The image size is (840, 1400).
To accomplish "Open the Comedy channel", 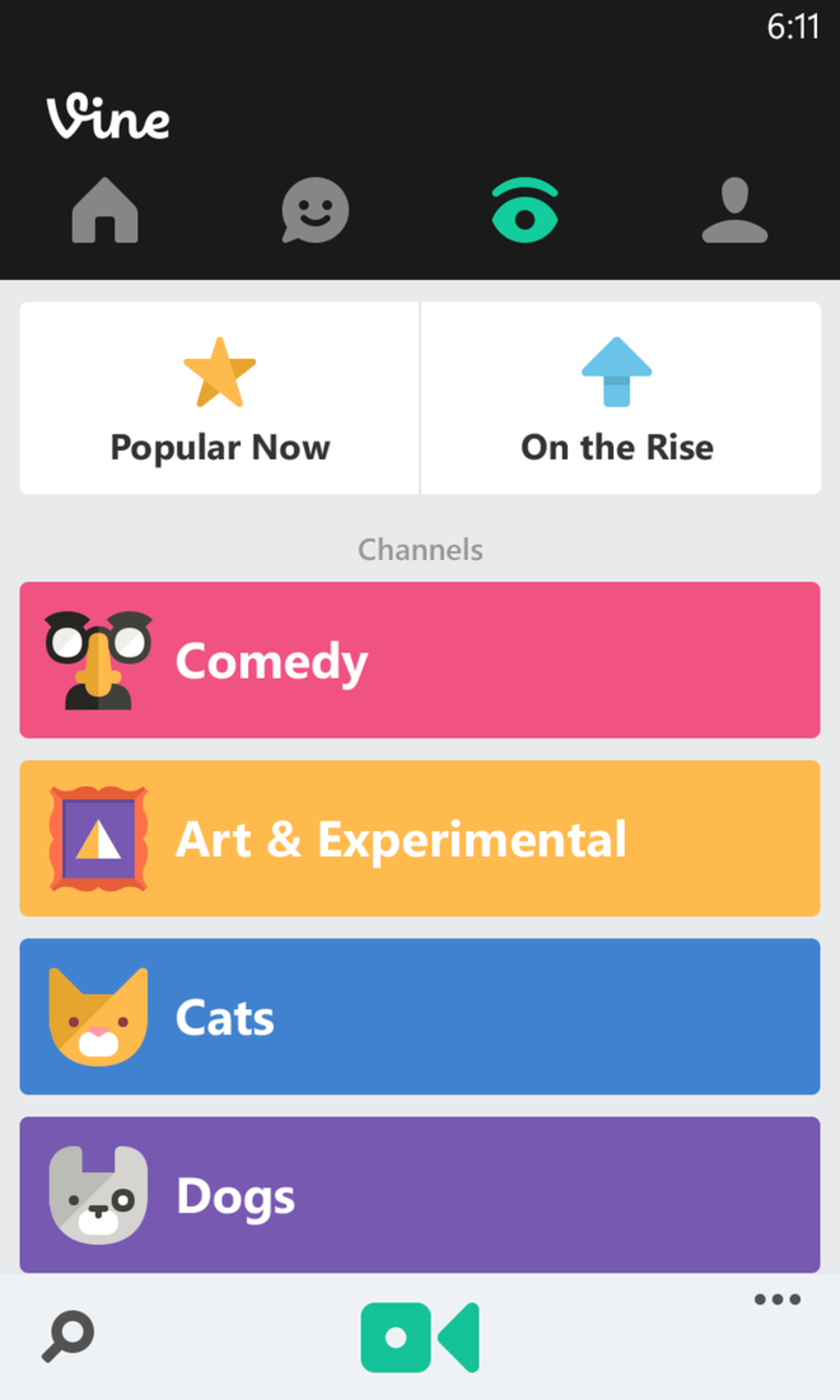I will [420, 659].
